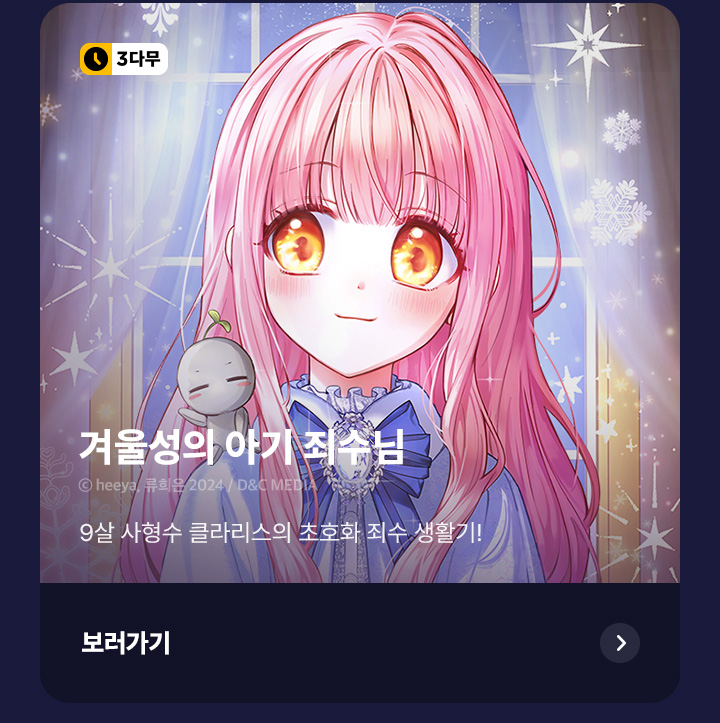Tap the arrow chevron beside 보러가기
The image size is (720, 723).
pos(620,643)
